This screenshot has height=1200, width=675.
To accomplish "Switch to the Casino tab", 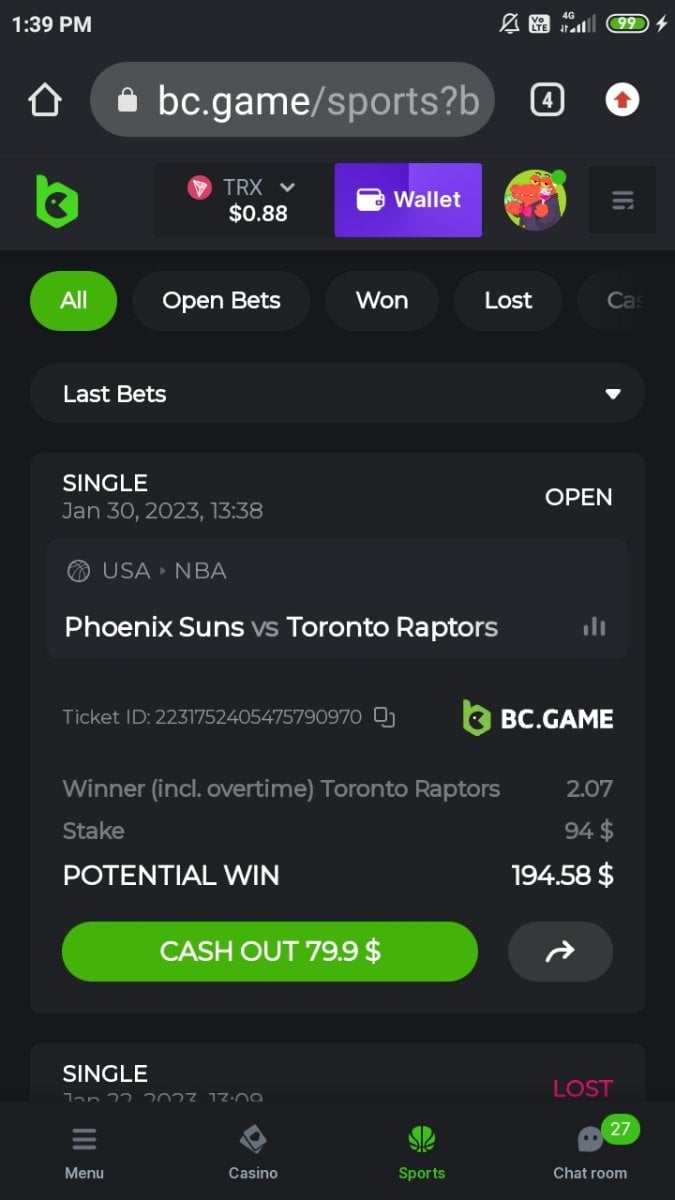I will [x=253, y=1153].
